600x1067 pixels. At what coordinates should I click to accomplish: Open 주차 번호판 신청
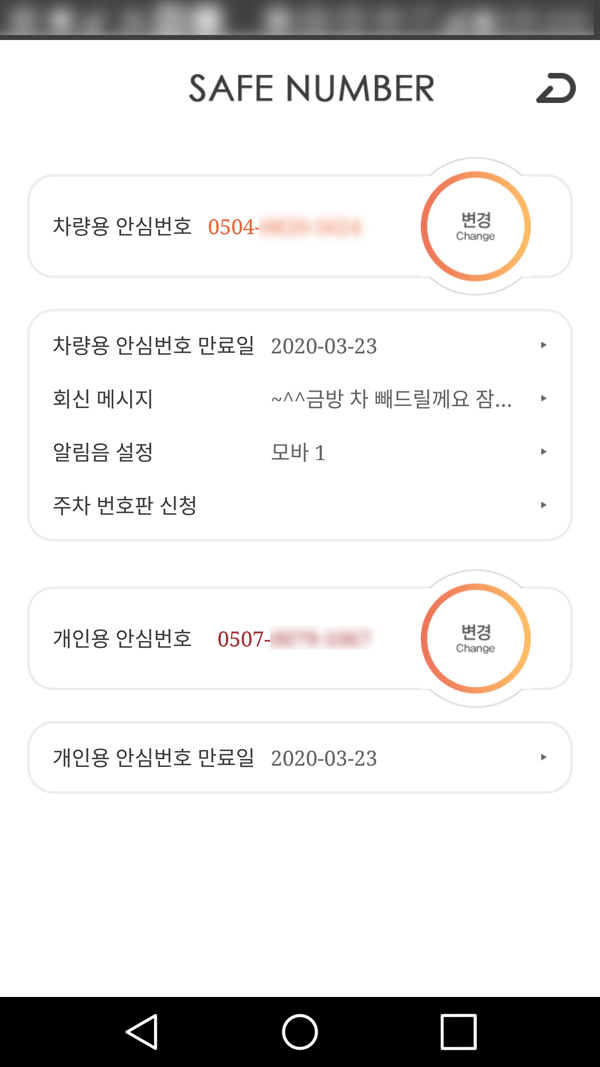pos(299,506)
